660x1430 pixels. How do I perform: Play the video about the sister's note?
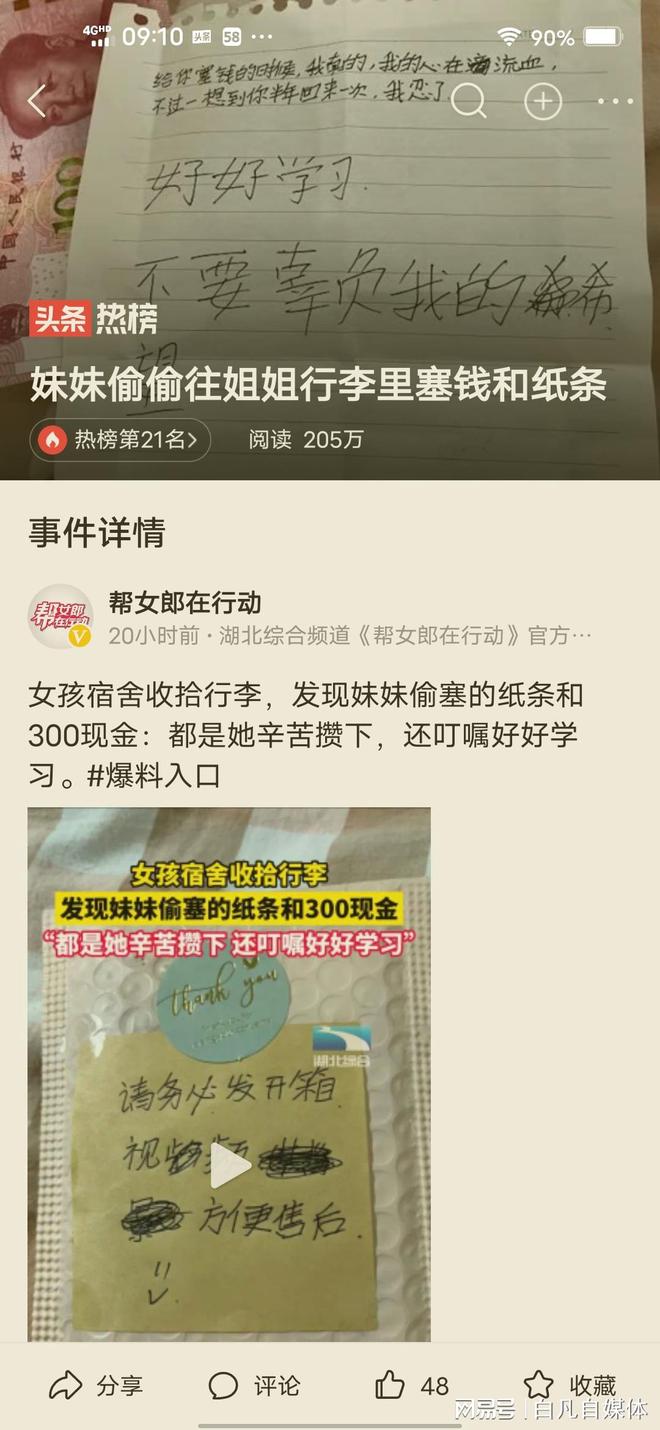(x=229, y=1165)
